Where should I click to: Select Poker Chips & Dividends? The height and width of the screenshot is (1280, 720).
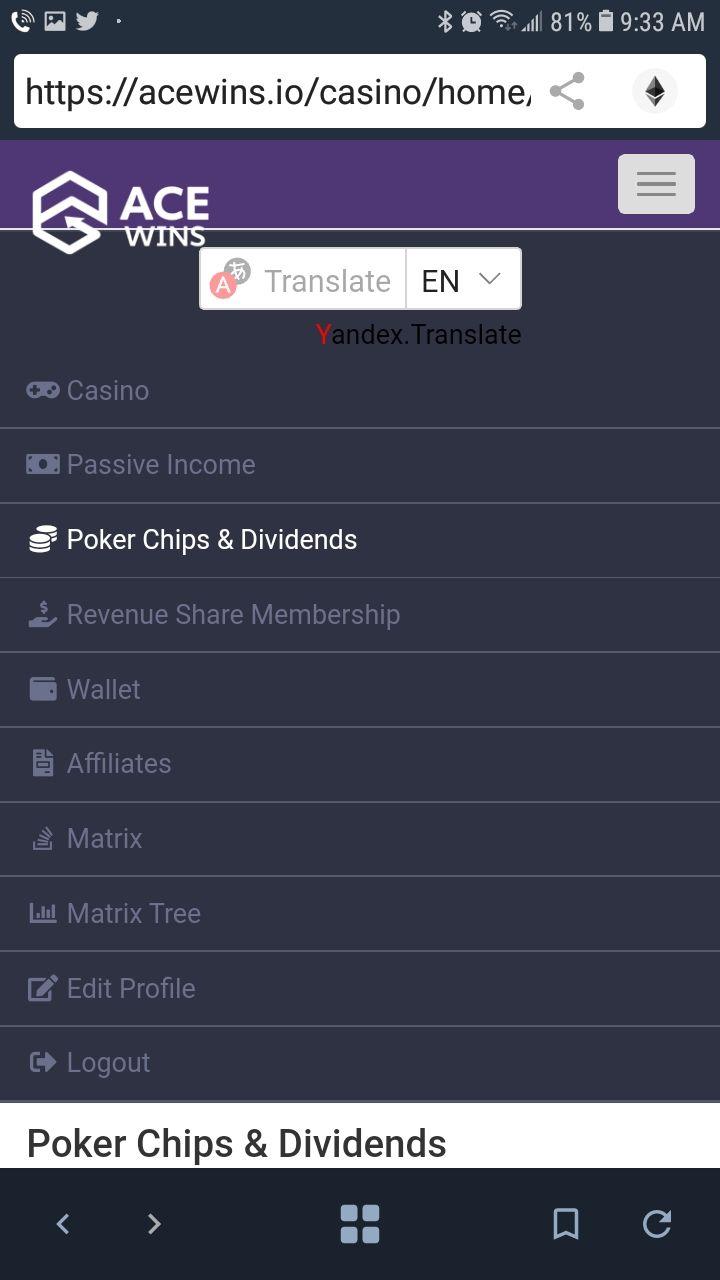(360, 540)
